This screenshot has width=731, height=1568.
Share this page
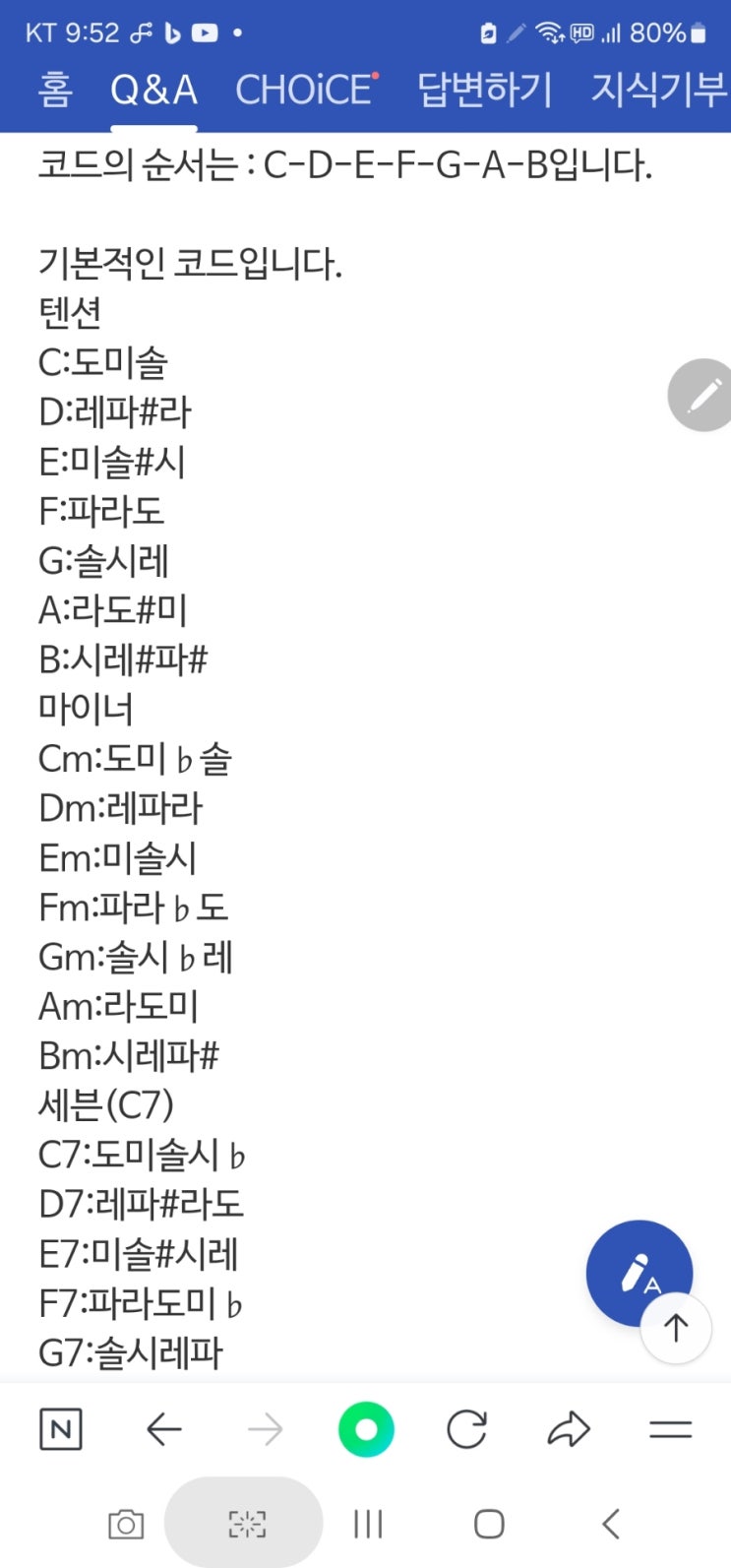pyautogui.click(x=569, y=1429)
